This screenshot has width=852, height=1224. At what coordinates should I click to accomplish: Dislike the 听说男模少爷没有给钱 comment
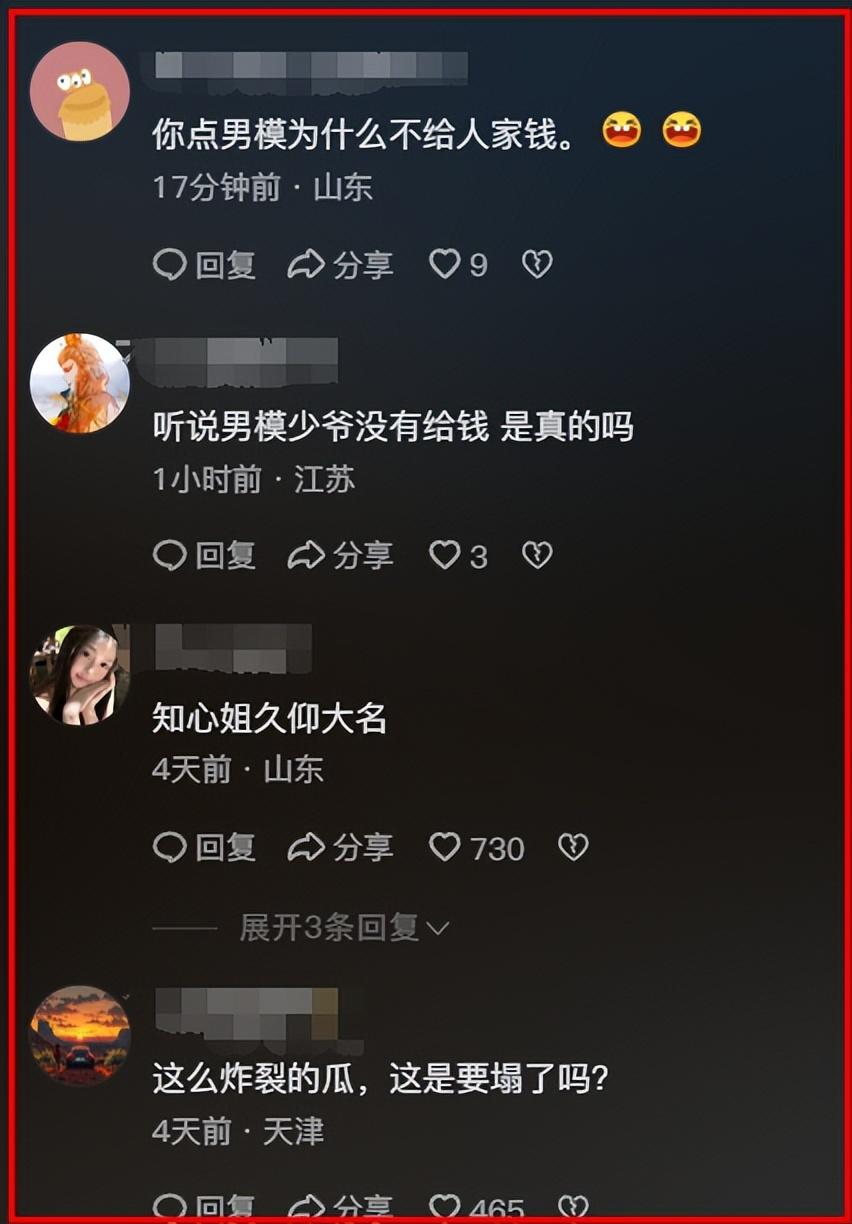click(x=537, y=555)
